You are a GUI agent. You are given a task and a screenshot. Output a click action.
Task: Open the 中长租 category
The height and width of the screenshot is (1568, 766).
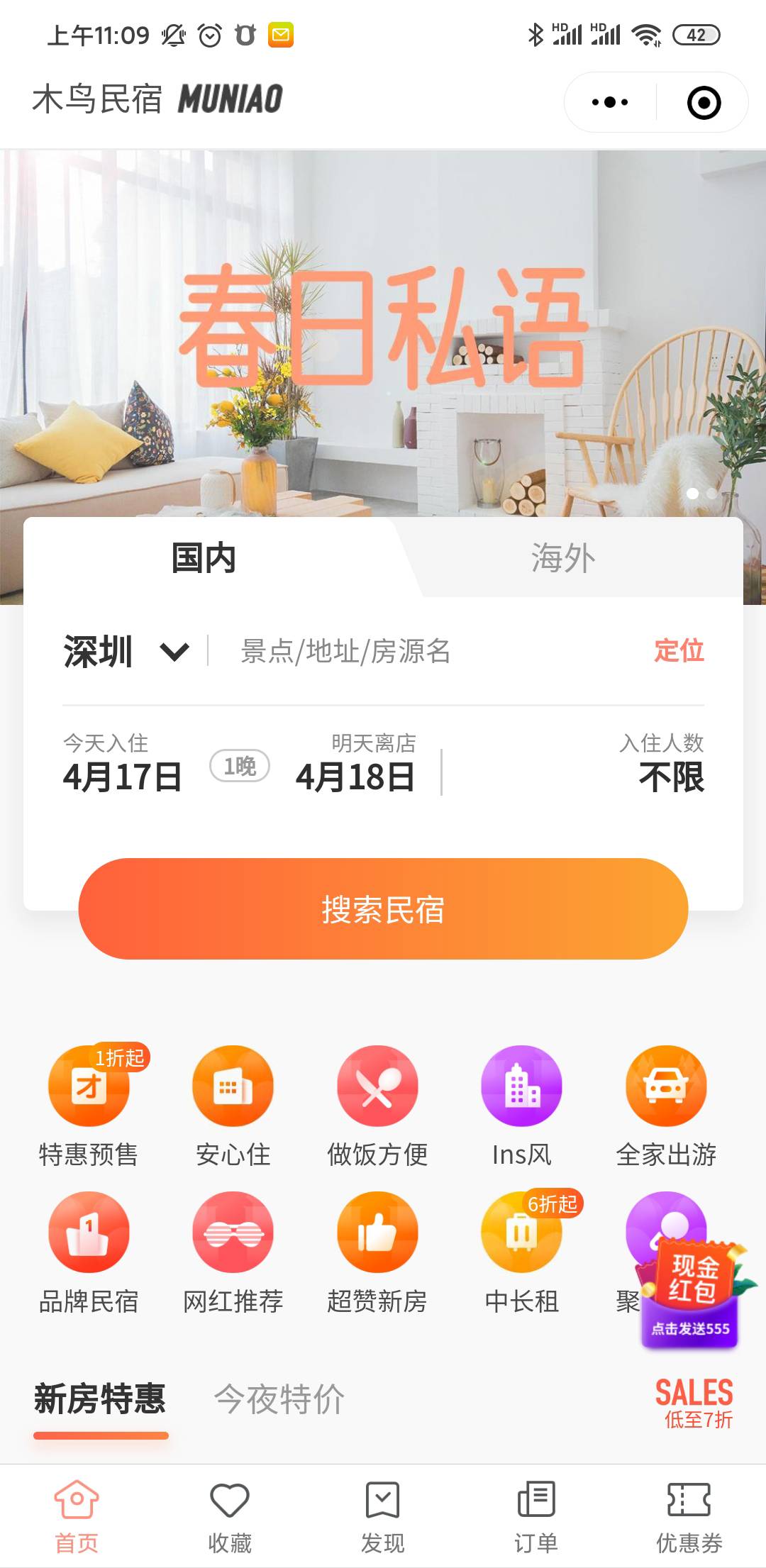pyautogui.click(x=521, y=1253)
